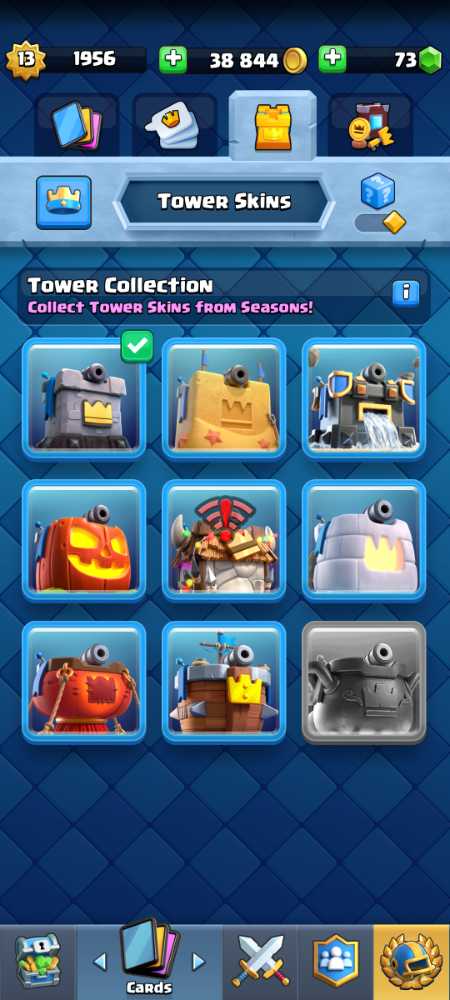Tap the green plus beside the gems
Viewport: 450px width, 1000px height.
[x=333, y=60]
